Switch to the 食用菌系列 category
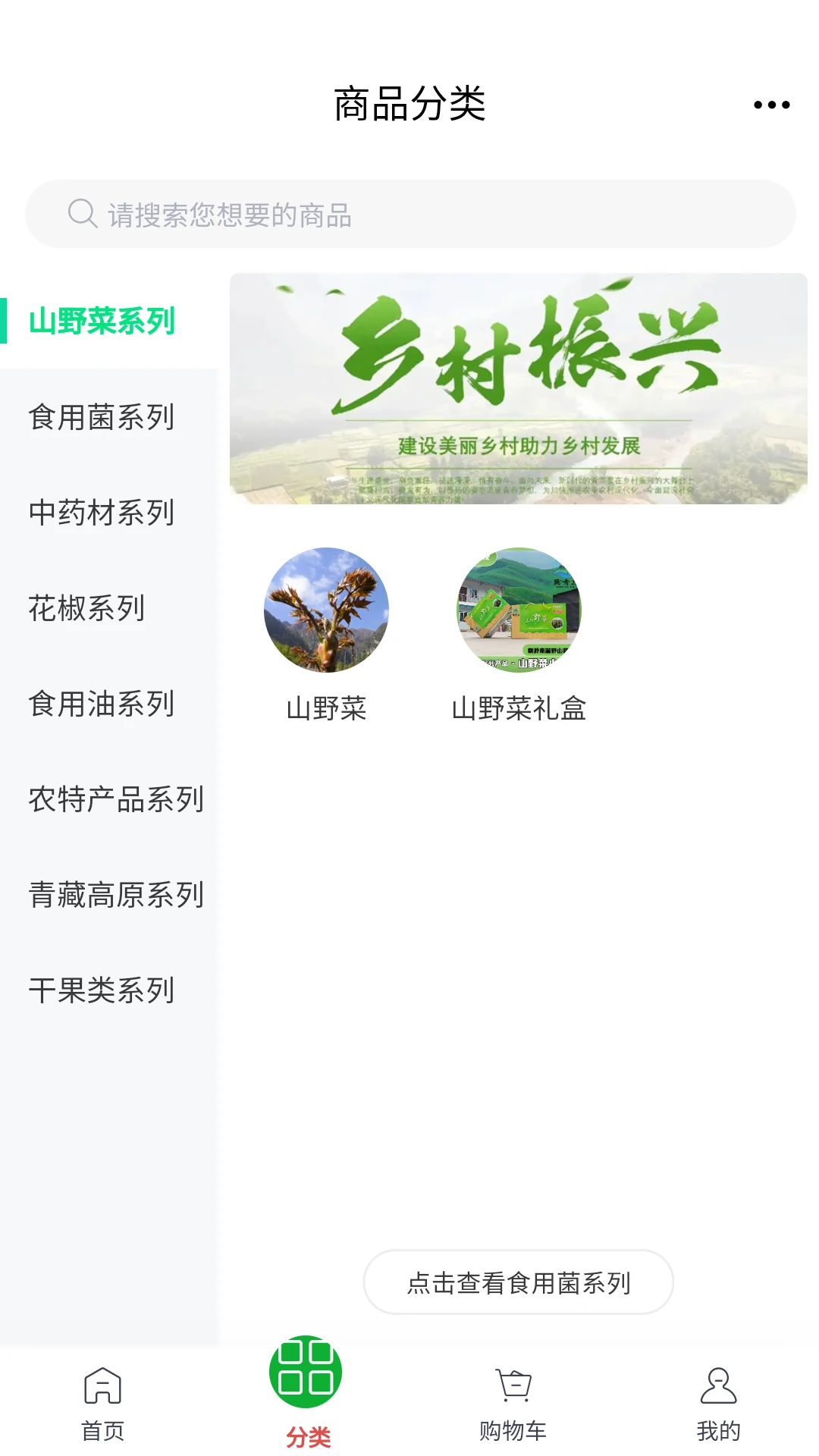This screenshot has width=819, height=1456. pyautogui.click(x=101, y=417)
